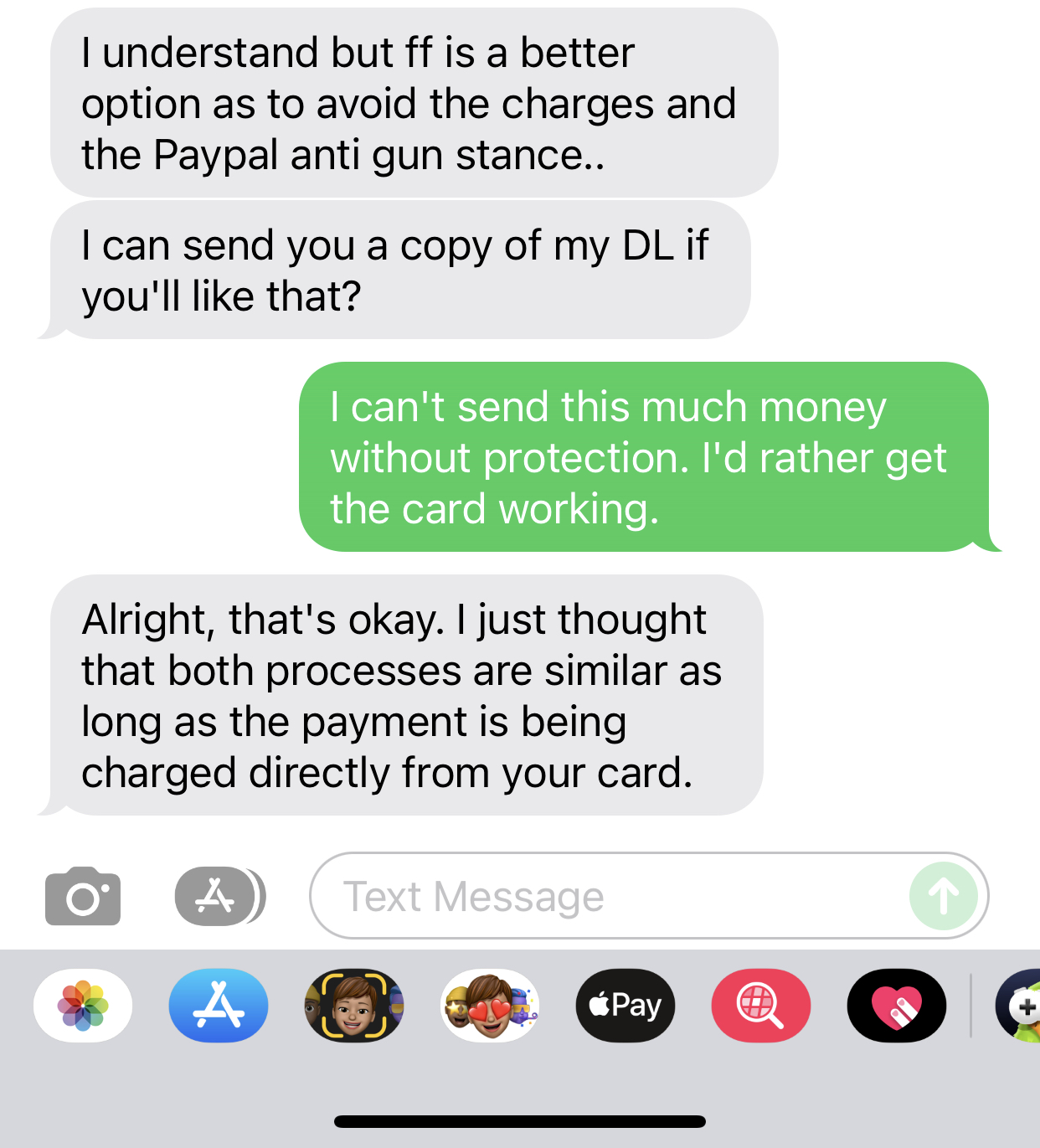Open the Memoji stickers app
This screenshot has height=1148, width=1040.
pos(490,1006)
